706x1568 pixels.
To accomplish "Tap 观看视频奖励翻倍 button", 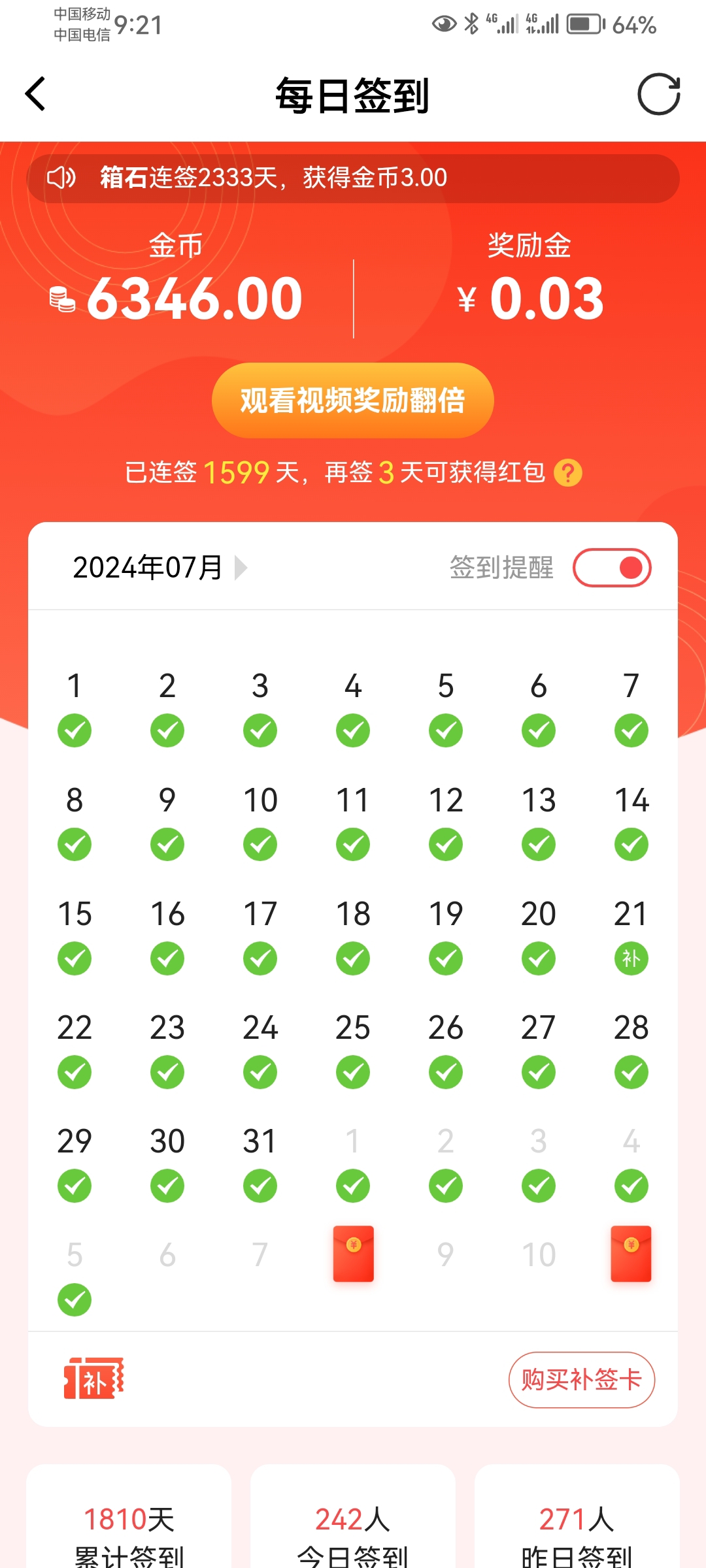I will (x=352, y=400).
